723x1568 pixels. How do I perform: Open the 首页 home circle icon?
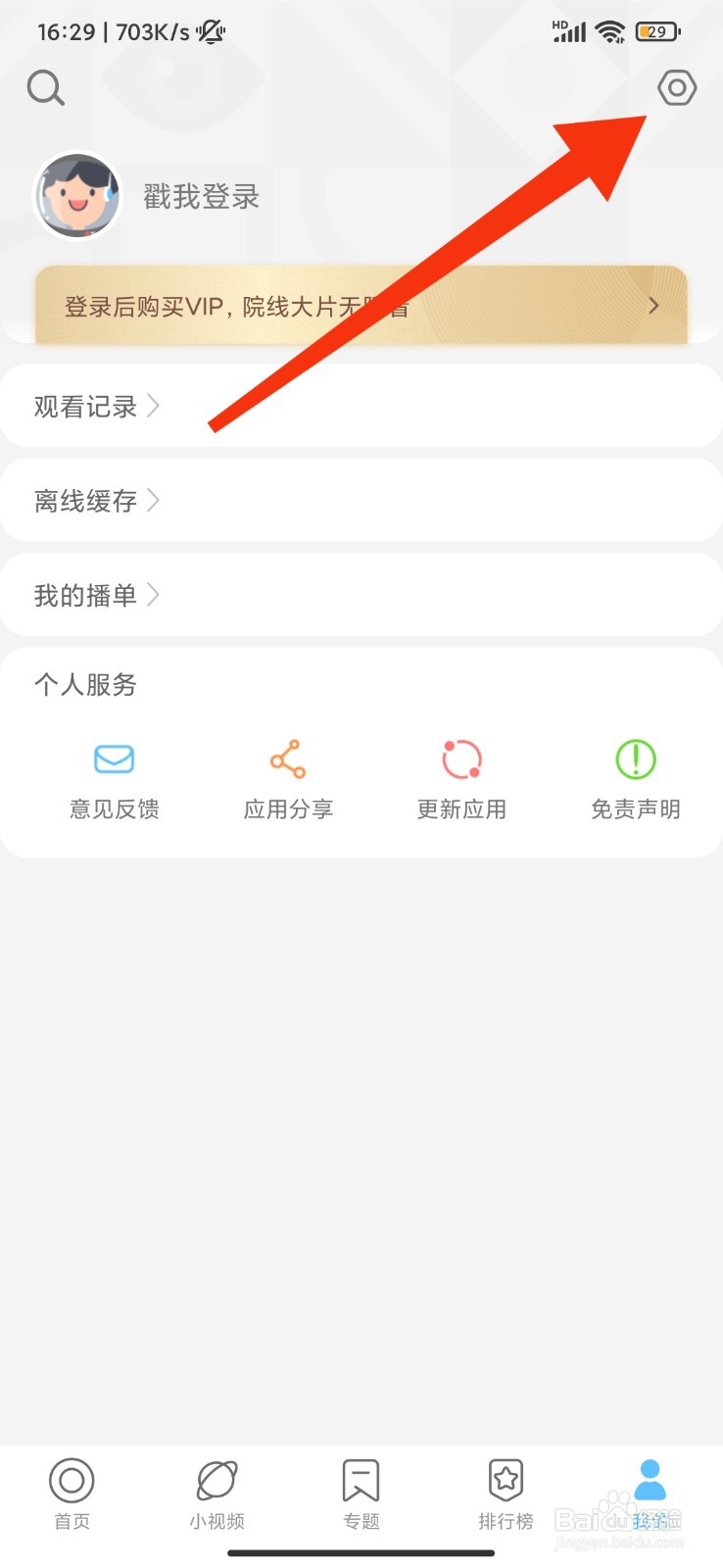tap(71, 1480)
